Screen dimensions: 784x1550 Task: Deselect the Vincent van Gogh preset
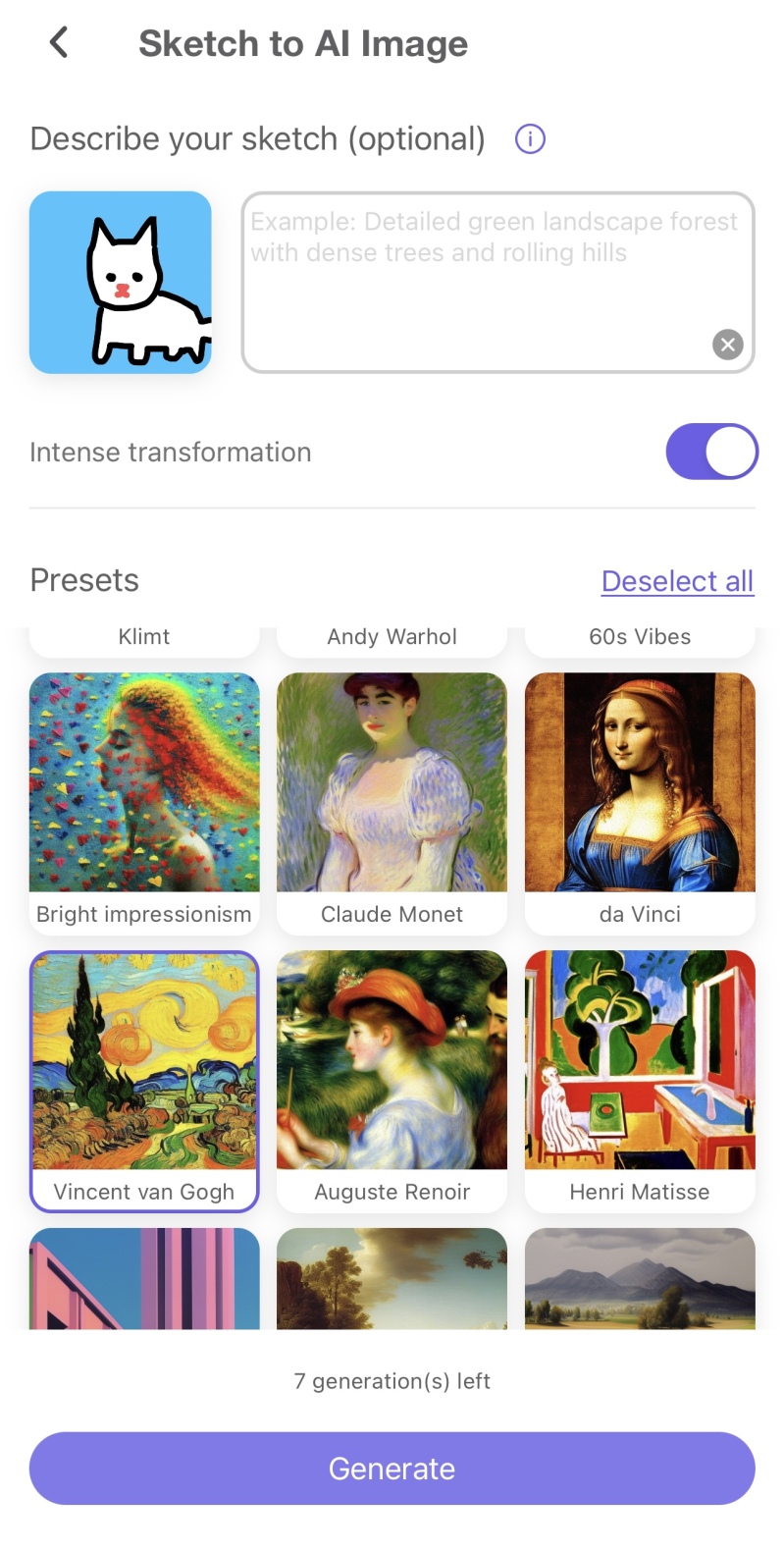pos(144,1080)
